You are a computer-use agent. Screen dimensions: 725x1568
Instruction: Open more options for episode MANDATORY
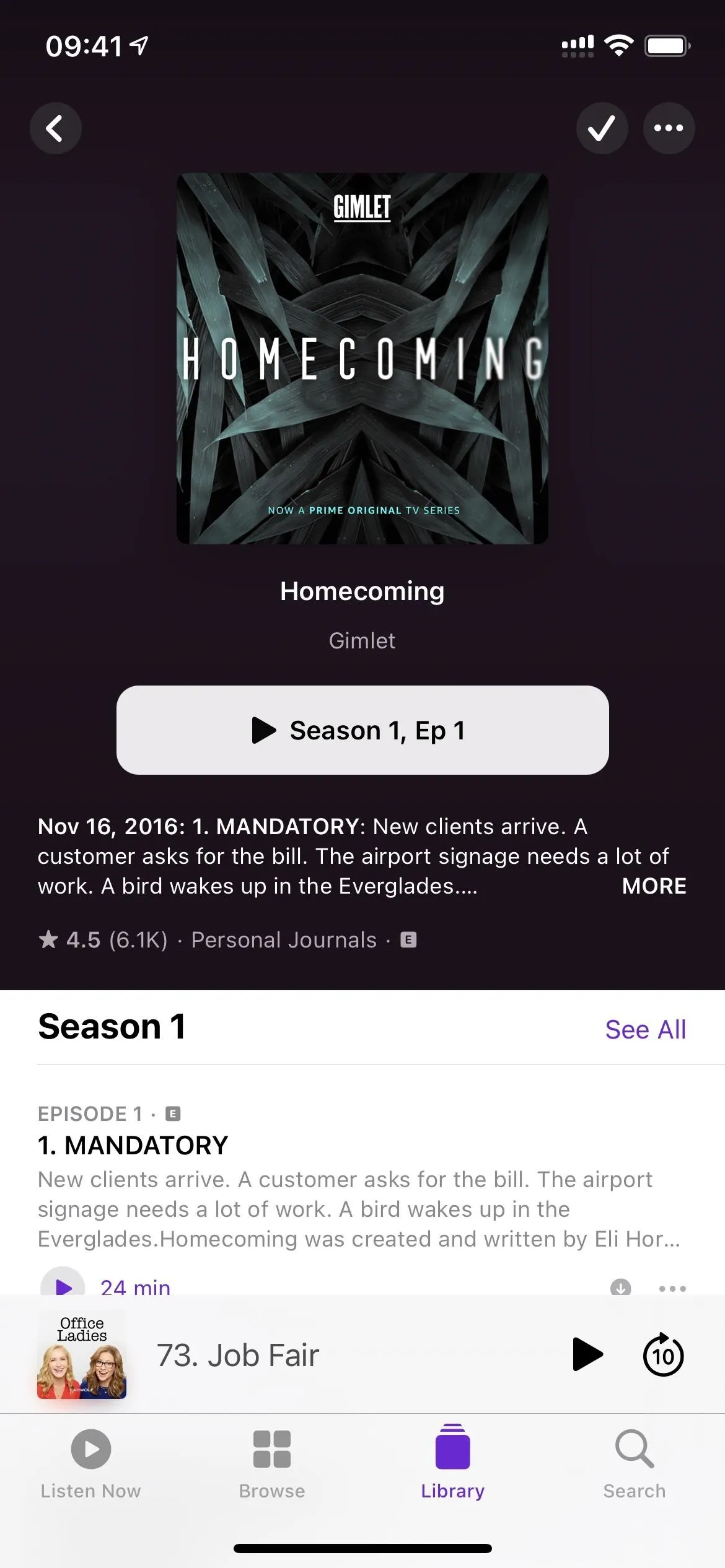(x=672, y=1288)
